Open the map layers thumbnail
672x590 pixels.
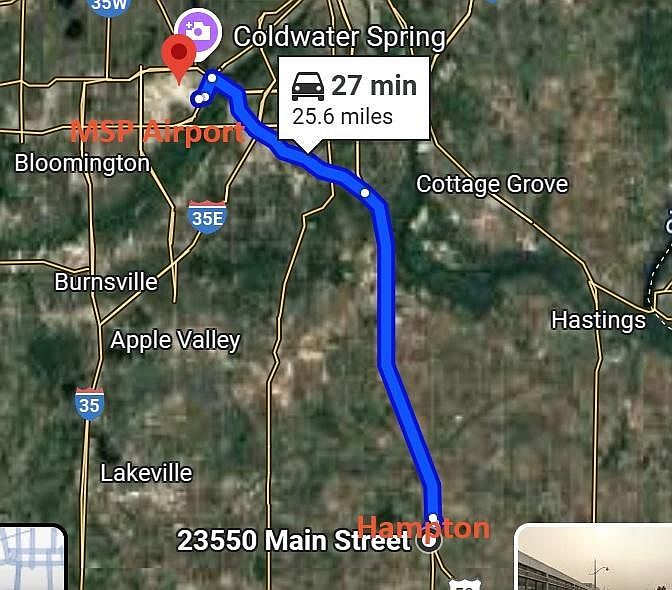31,558
